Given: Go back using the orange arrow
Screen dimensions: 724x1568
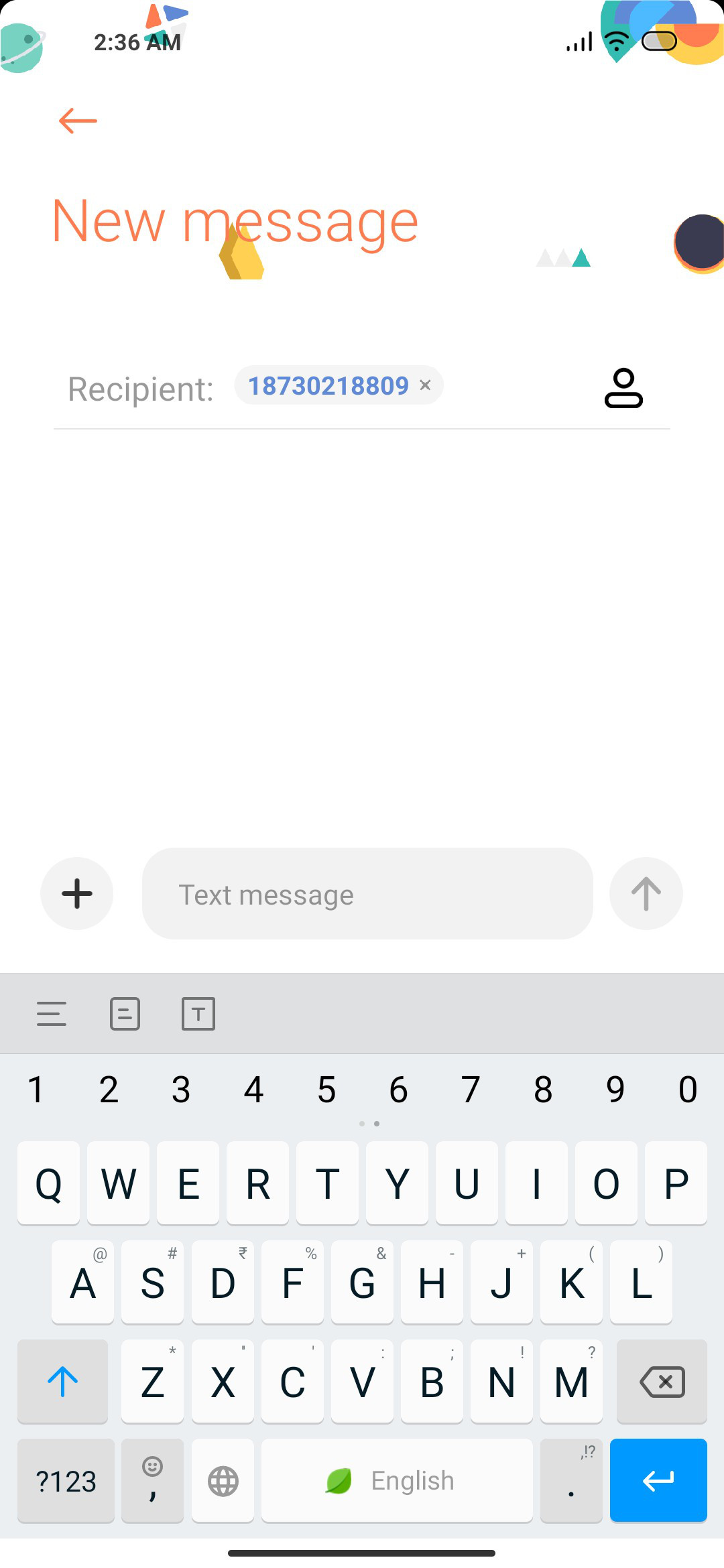Looking at the screenshot, I should (78, 121).
